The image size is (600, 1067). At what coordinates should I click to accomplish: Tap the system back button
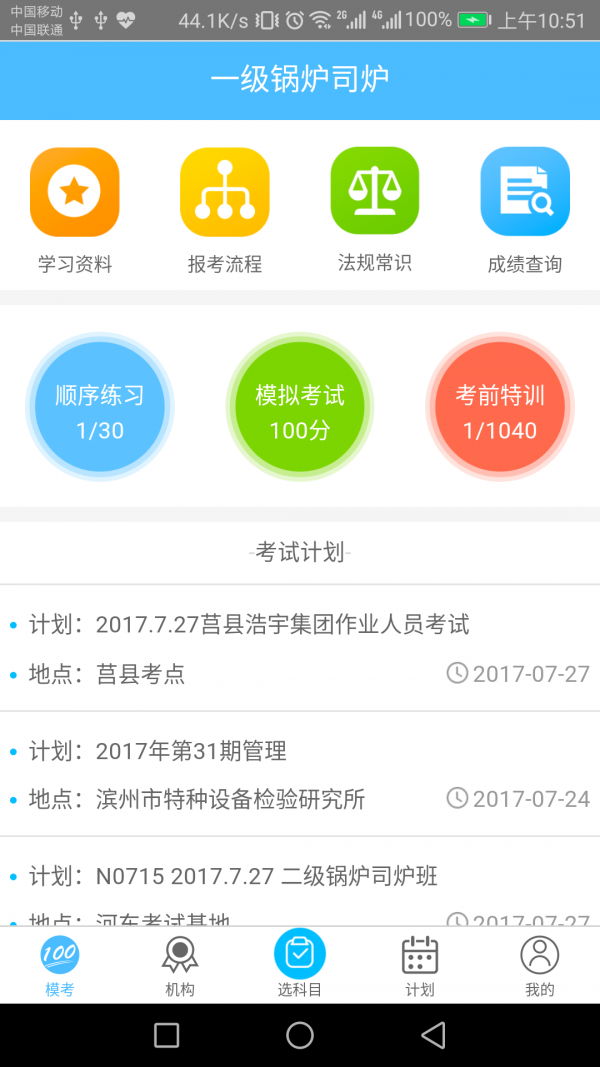click(x=433, y=1035)
